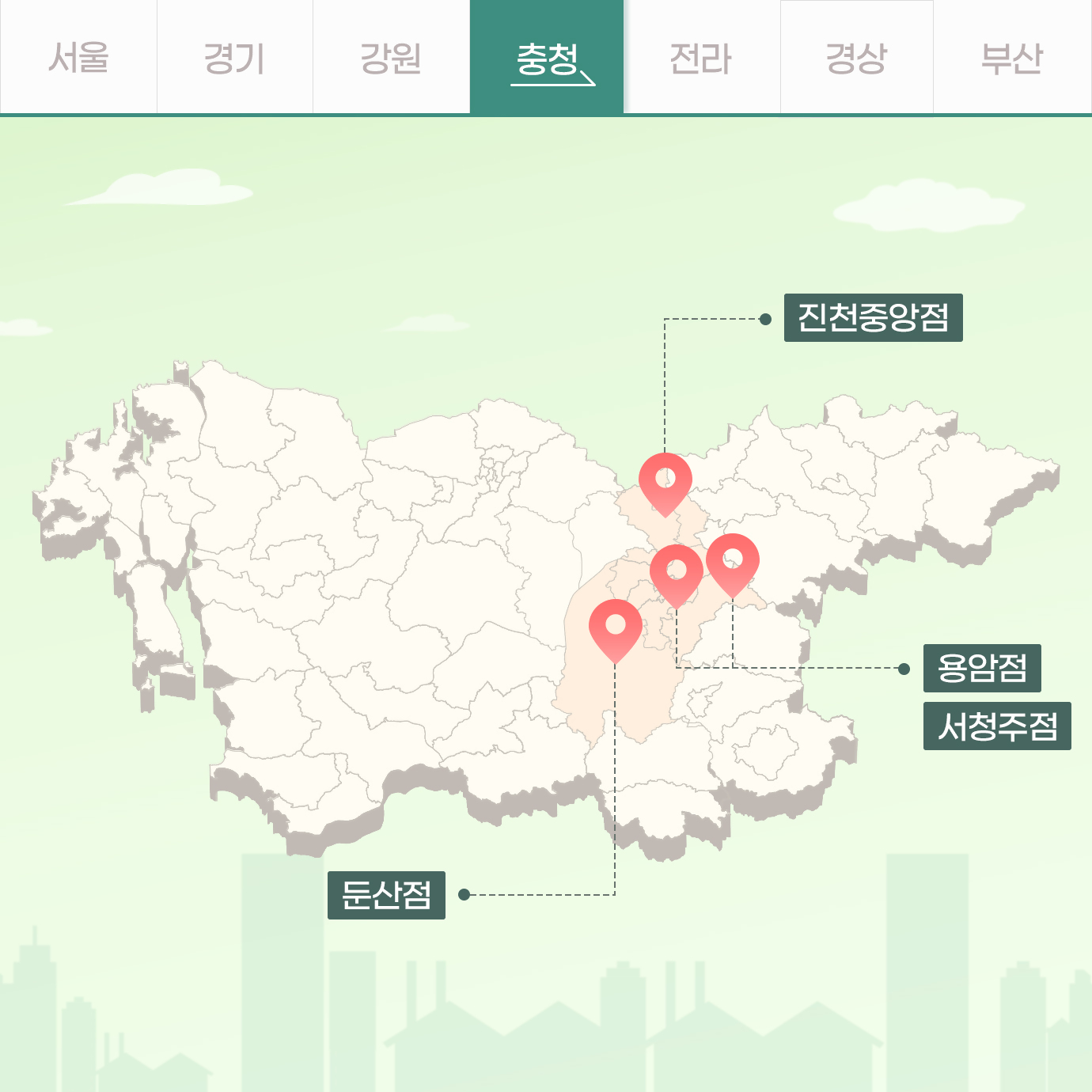The width and height of the screenshot is (1092, 1092).
Task: Switch to the 서울 tab
Action: 78,58
